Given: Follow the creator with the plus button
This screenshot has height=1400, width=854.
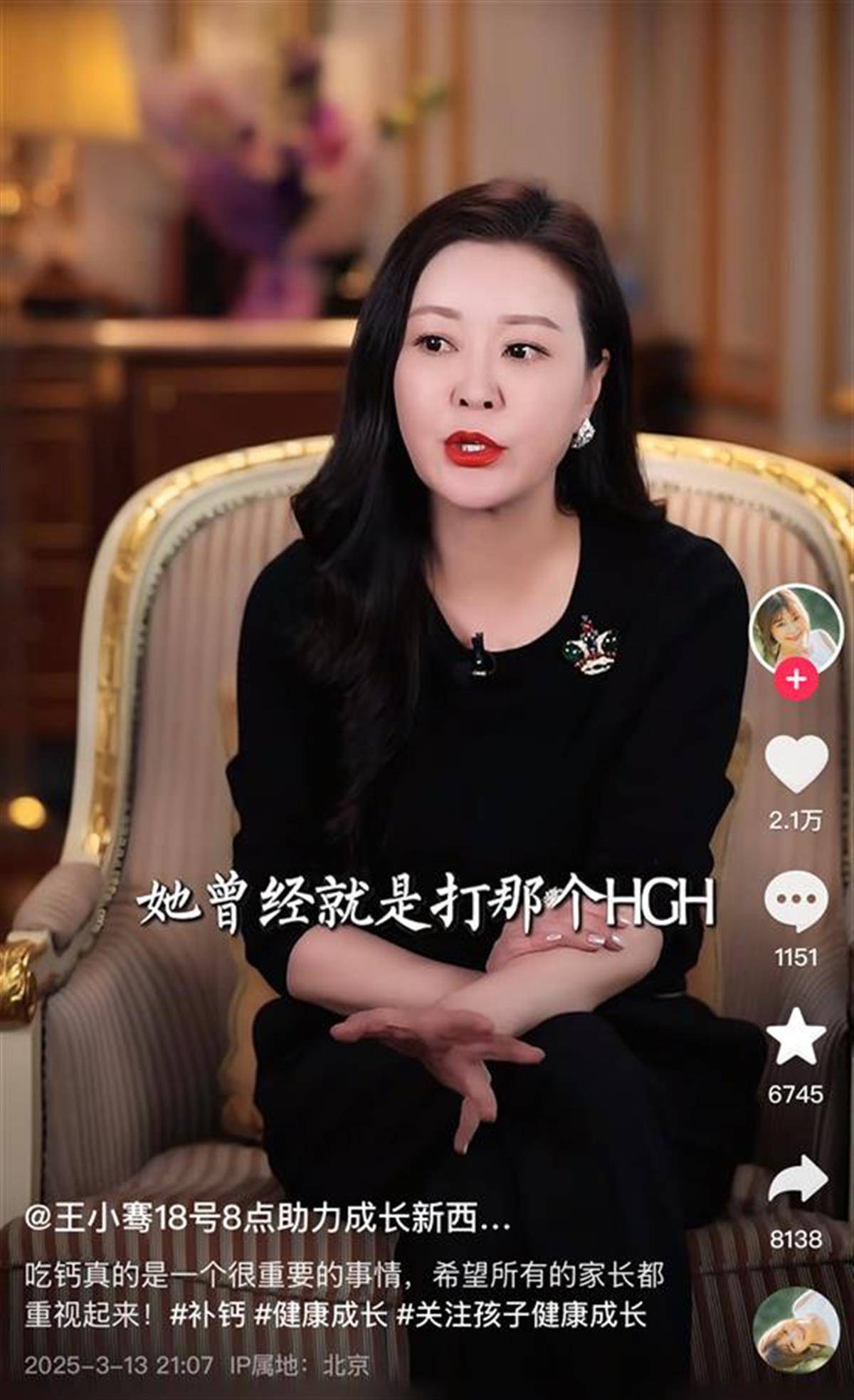Looking at the screenshot, I should (795, 679).
